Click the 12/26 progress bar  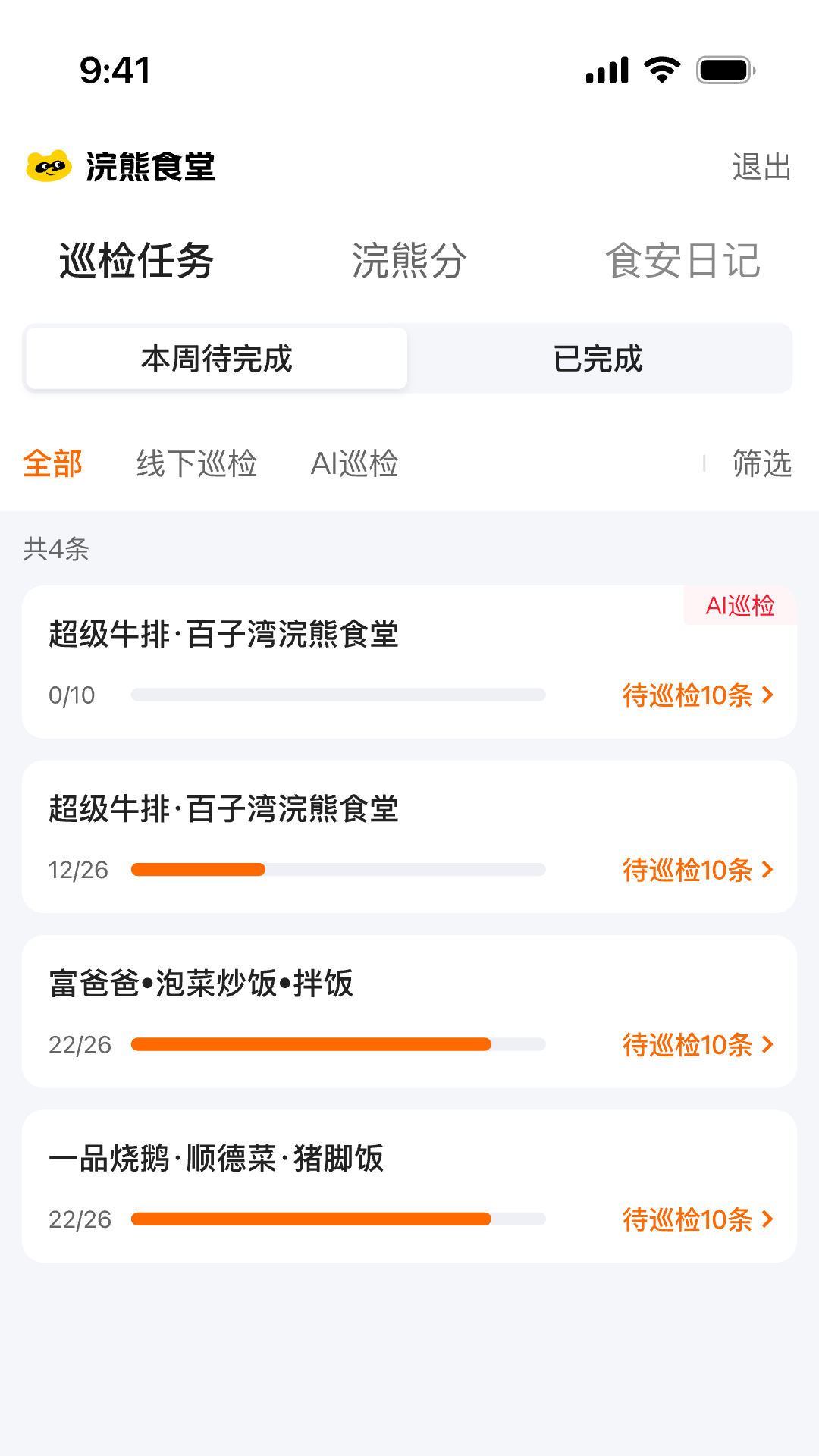[339, 870]
